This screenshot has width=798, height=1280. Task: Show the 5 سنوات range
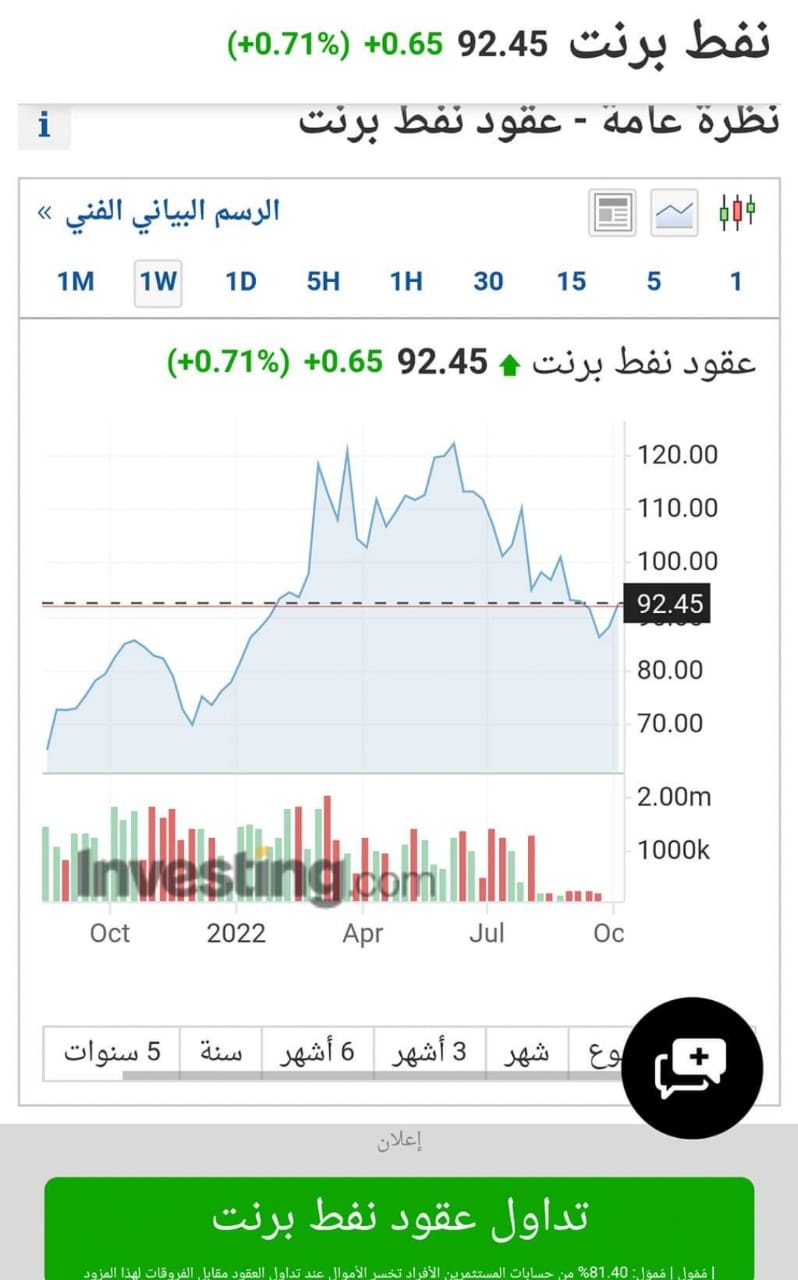(112, 1053)
